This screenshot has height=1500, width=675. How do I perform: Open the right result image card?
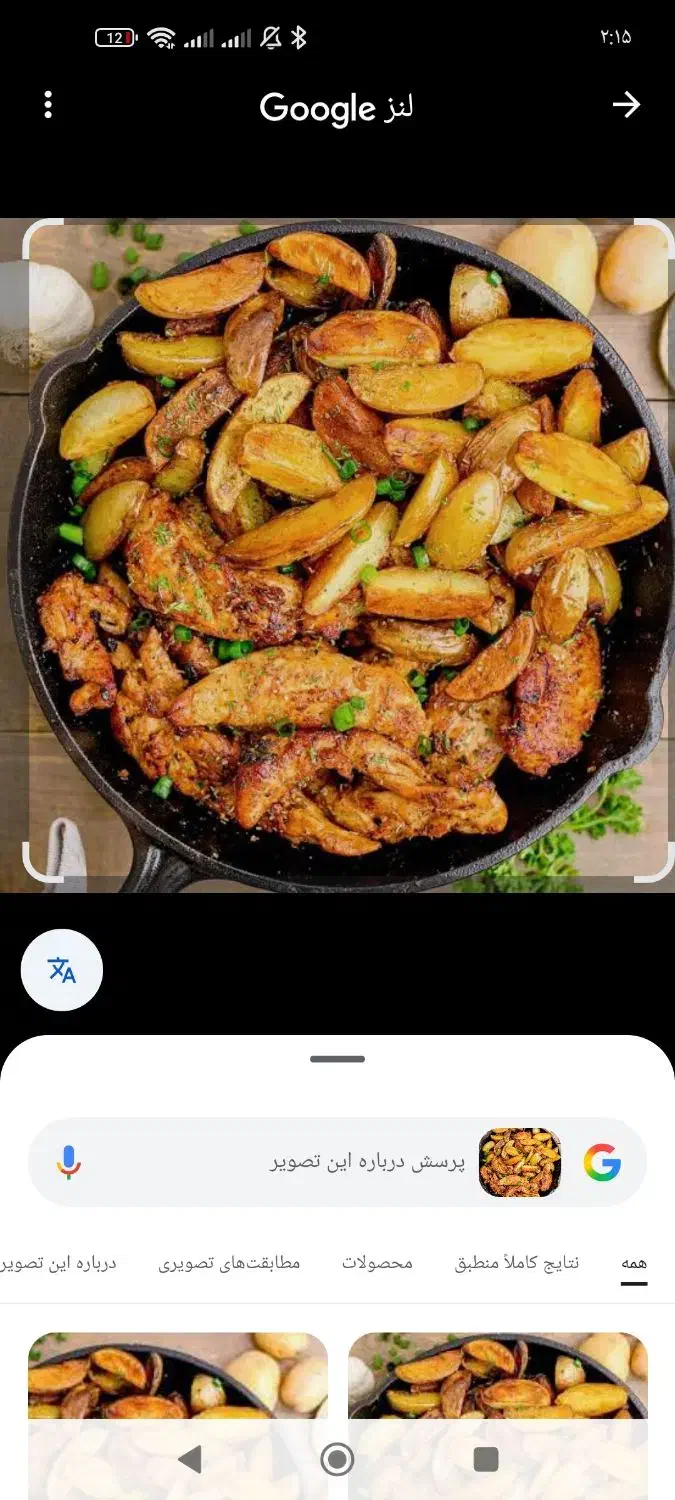[498, 1380]
